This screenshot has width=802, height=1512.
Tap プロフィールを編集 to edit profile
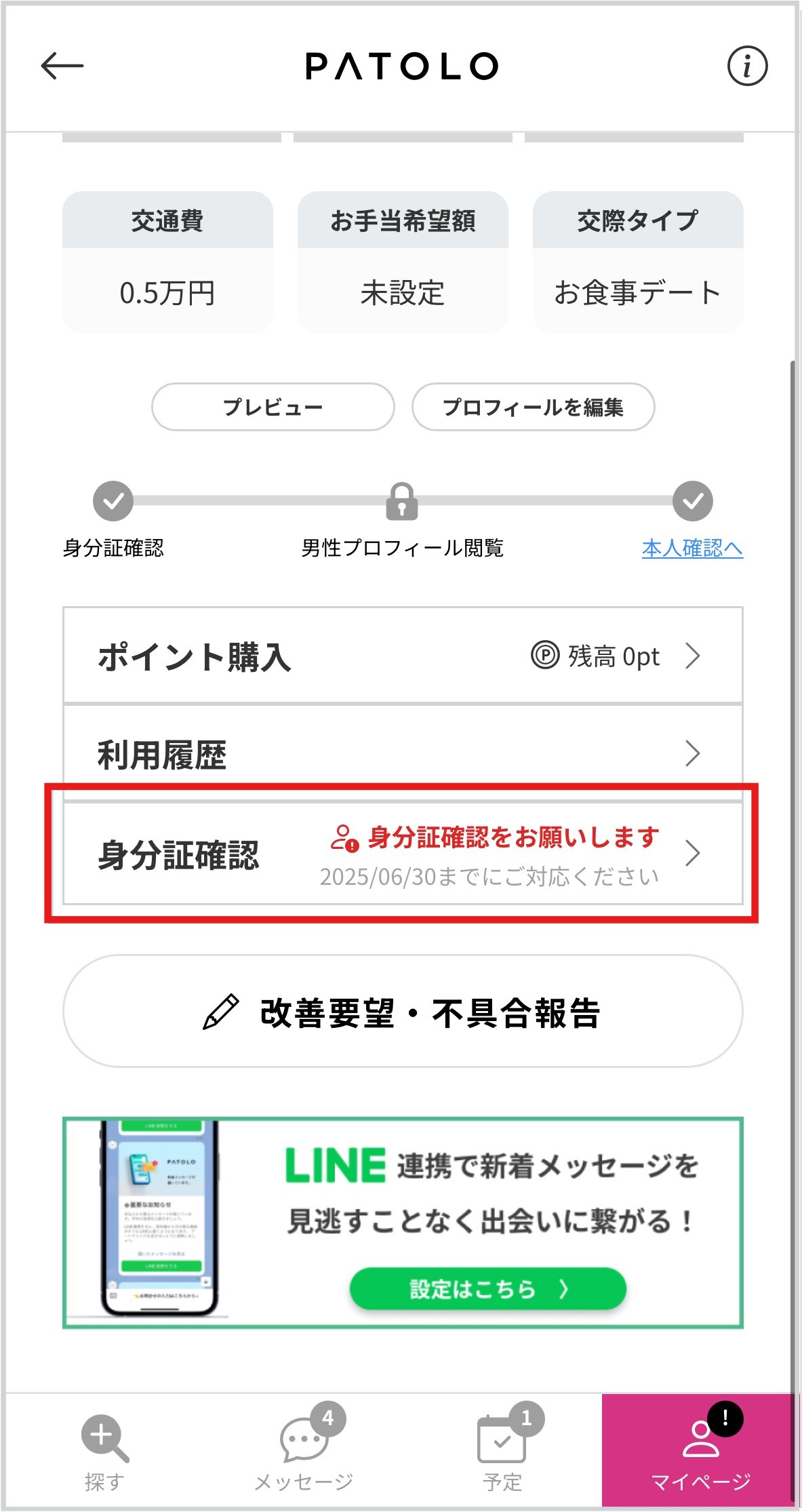click(x=533, y=407)
